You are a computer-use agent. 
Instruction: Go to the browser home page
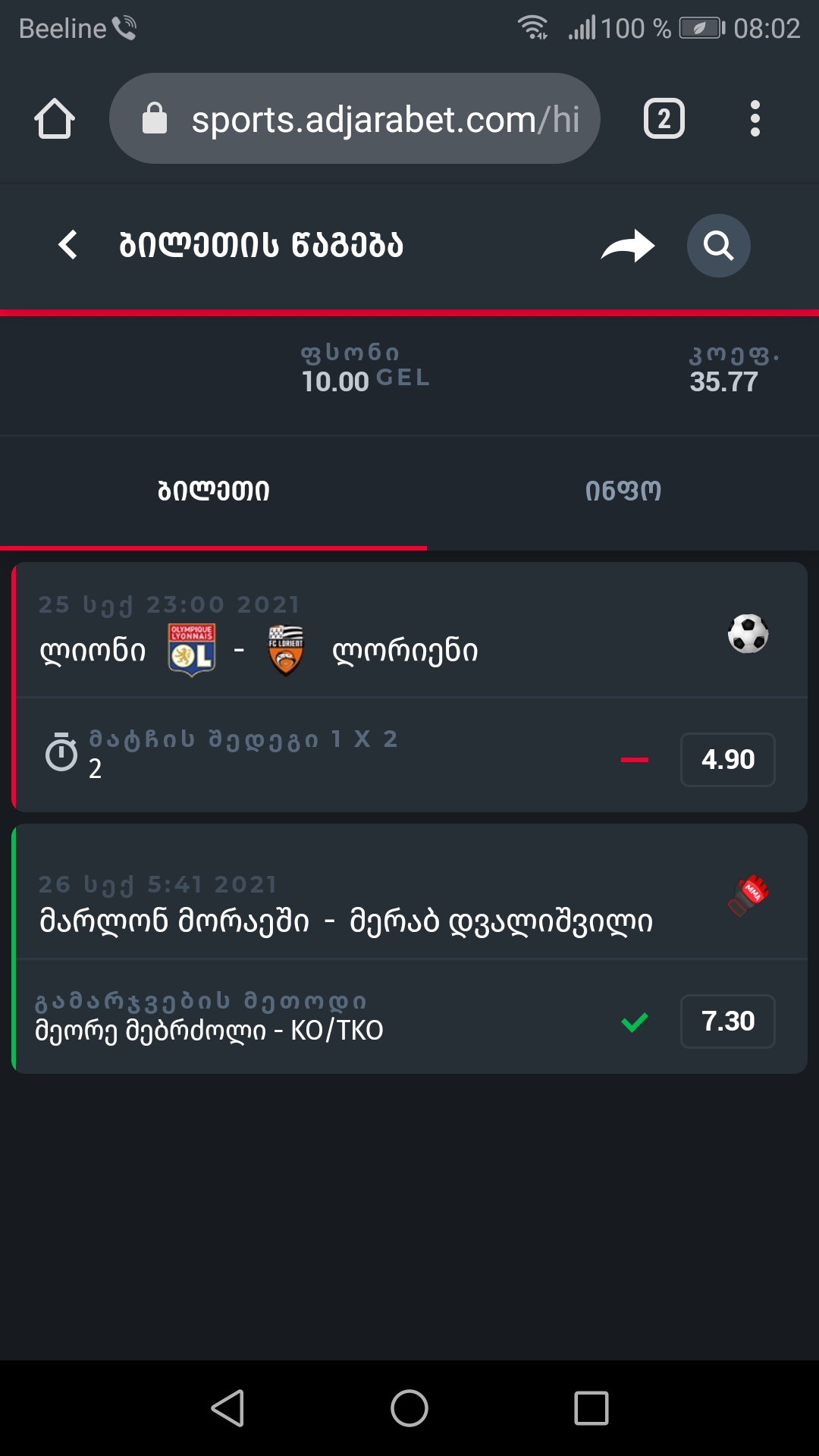pyautogui.click(x=55, y=119)
